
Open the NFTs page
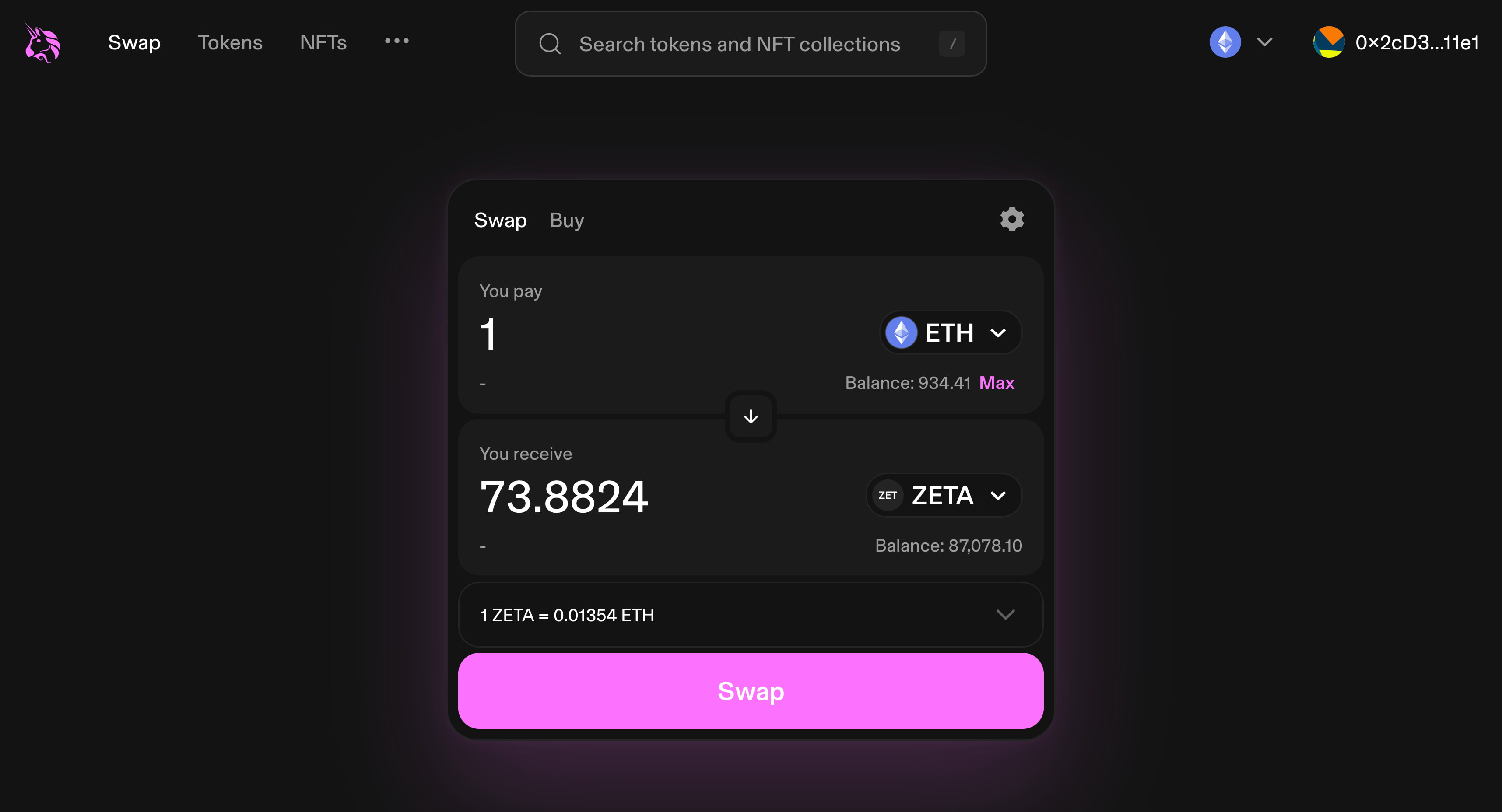pyautogui.click(x=323, y=42)
